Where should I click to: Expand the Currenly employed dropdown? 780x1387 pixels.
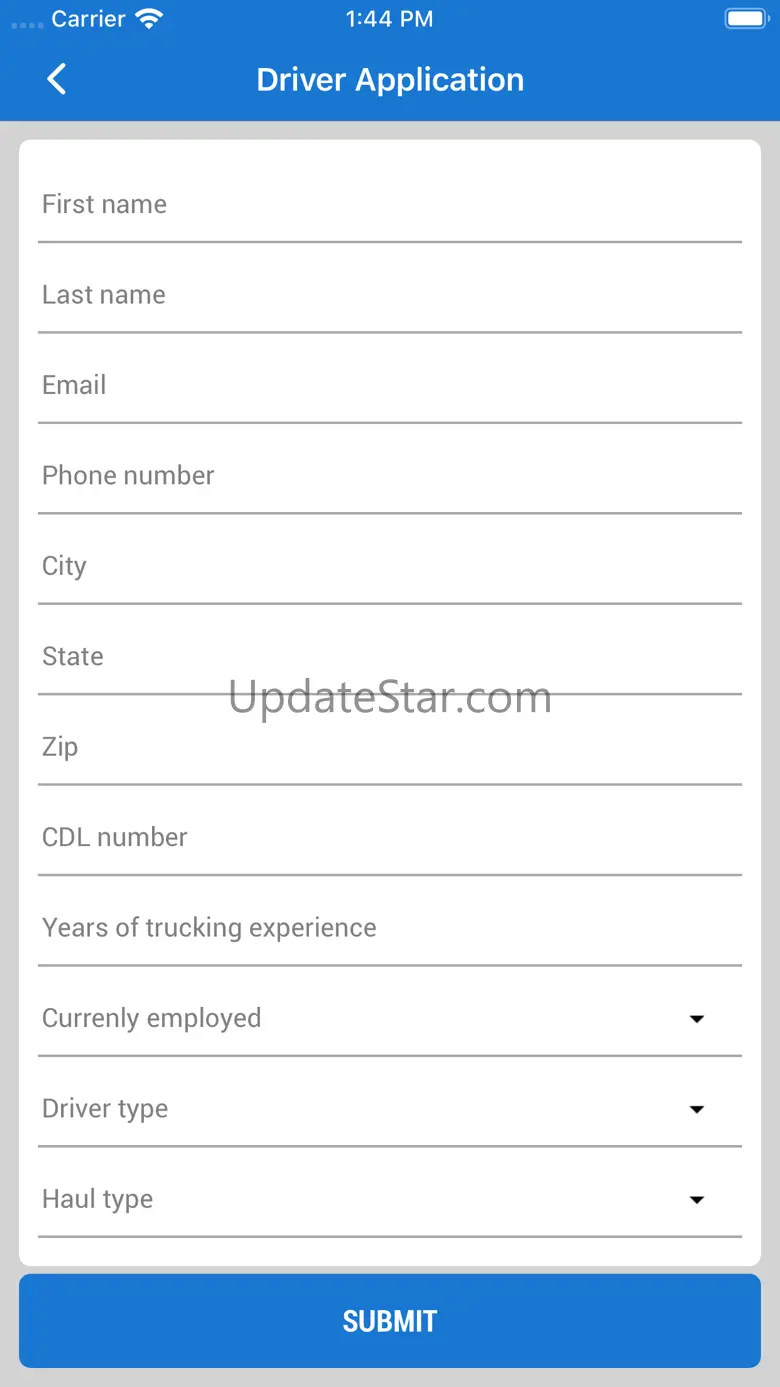click(390, 1019)
